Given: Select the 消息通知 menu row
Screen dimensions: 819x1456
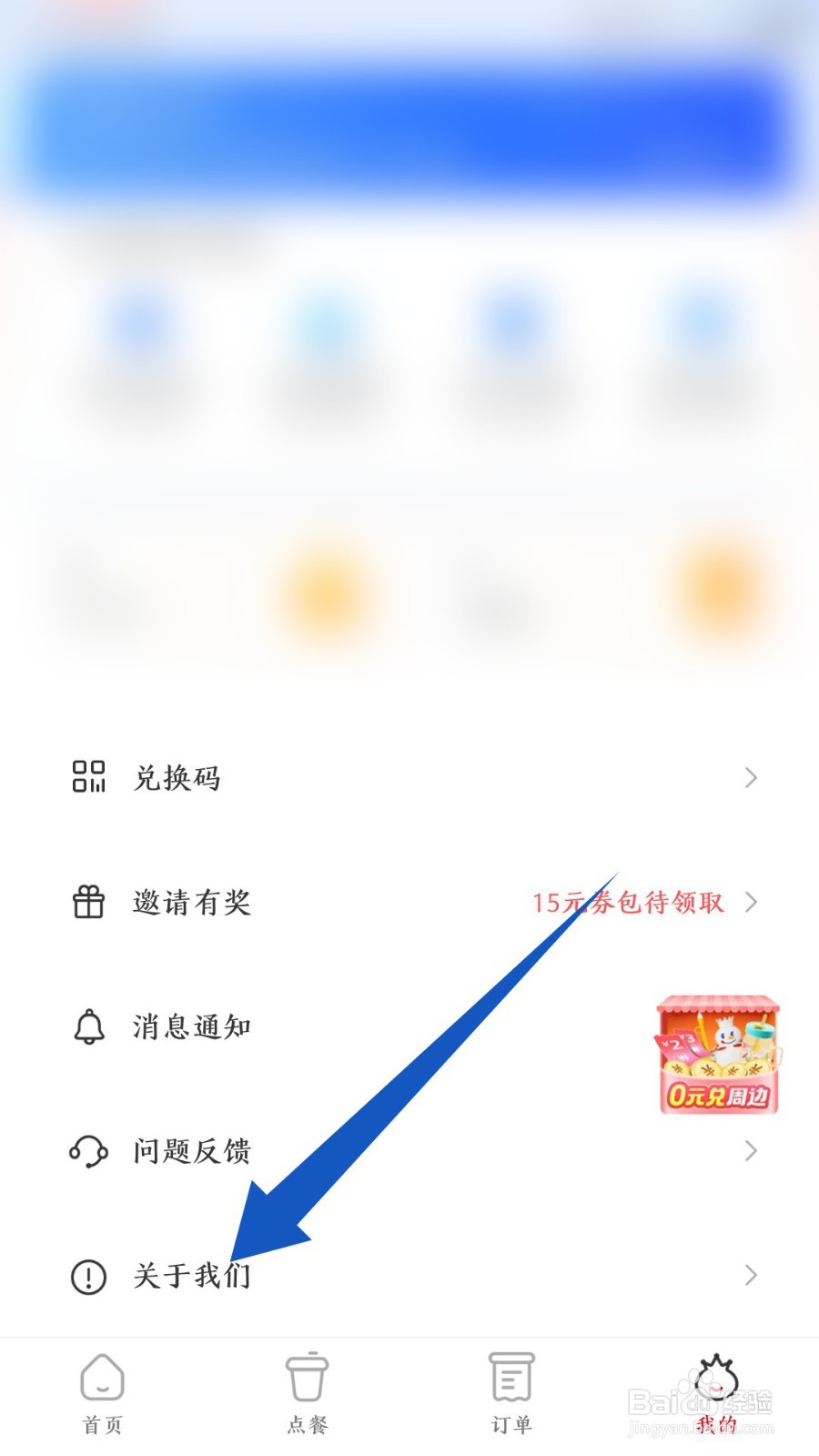Looking at the screenshot, I should pyautogui.click(x=189, y=1028).
